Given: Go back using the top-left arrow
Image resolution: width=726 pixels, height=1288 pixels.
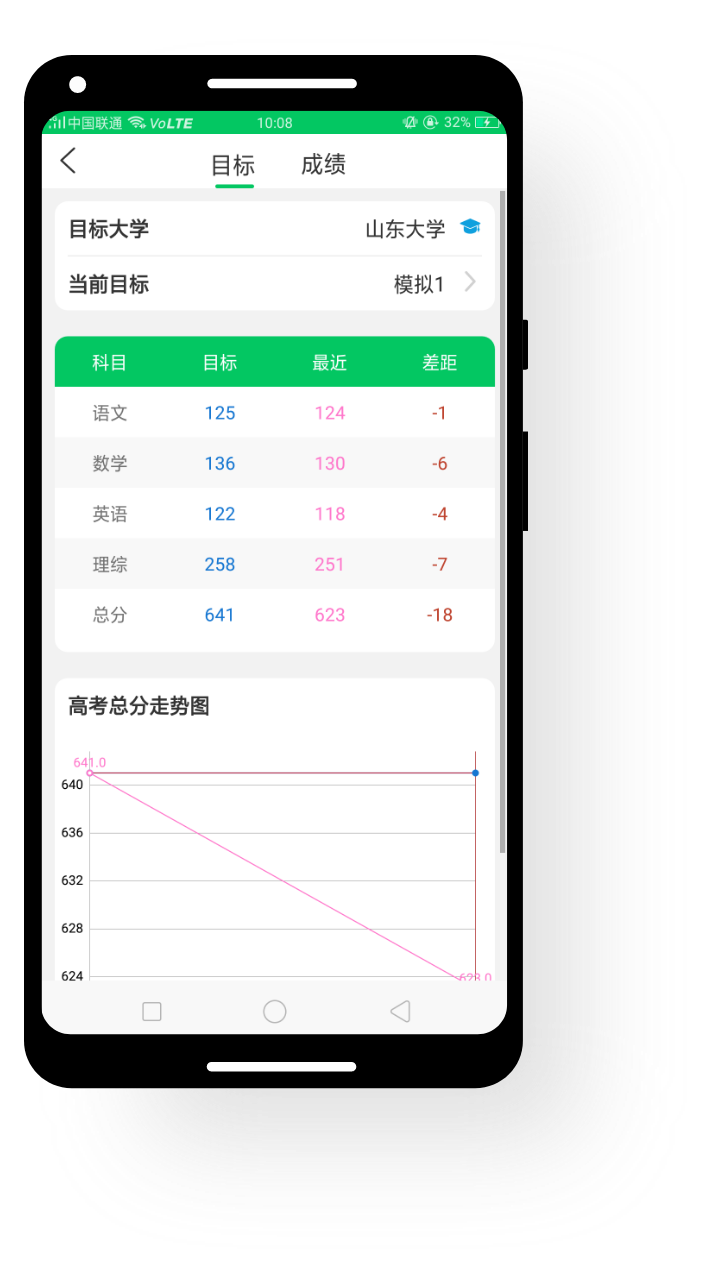Looking at the screenshot, I should pyautogui.click(x=68, y=161).
